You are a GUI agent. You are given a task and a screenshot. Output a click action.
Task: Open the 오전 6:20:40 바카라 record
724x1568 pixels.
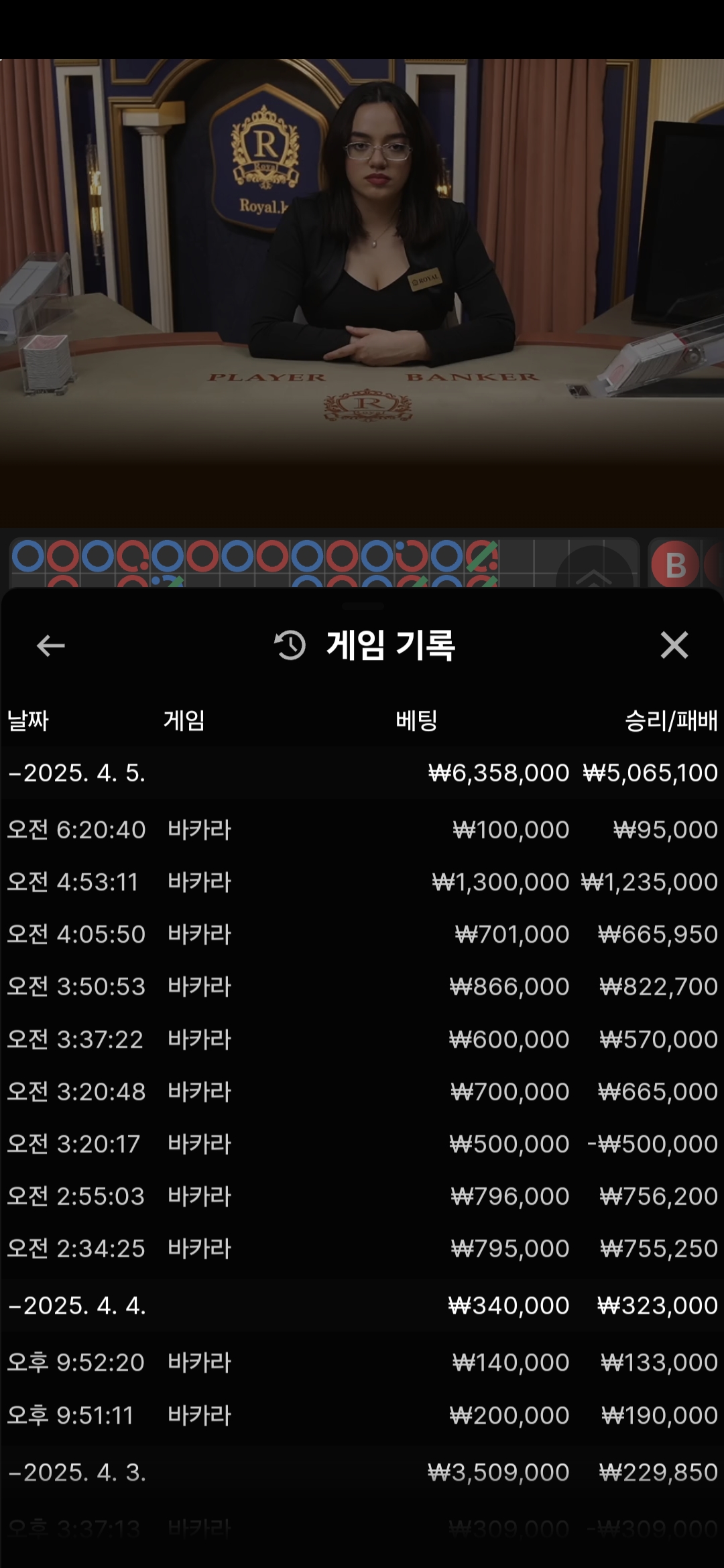pos(362,830)
